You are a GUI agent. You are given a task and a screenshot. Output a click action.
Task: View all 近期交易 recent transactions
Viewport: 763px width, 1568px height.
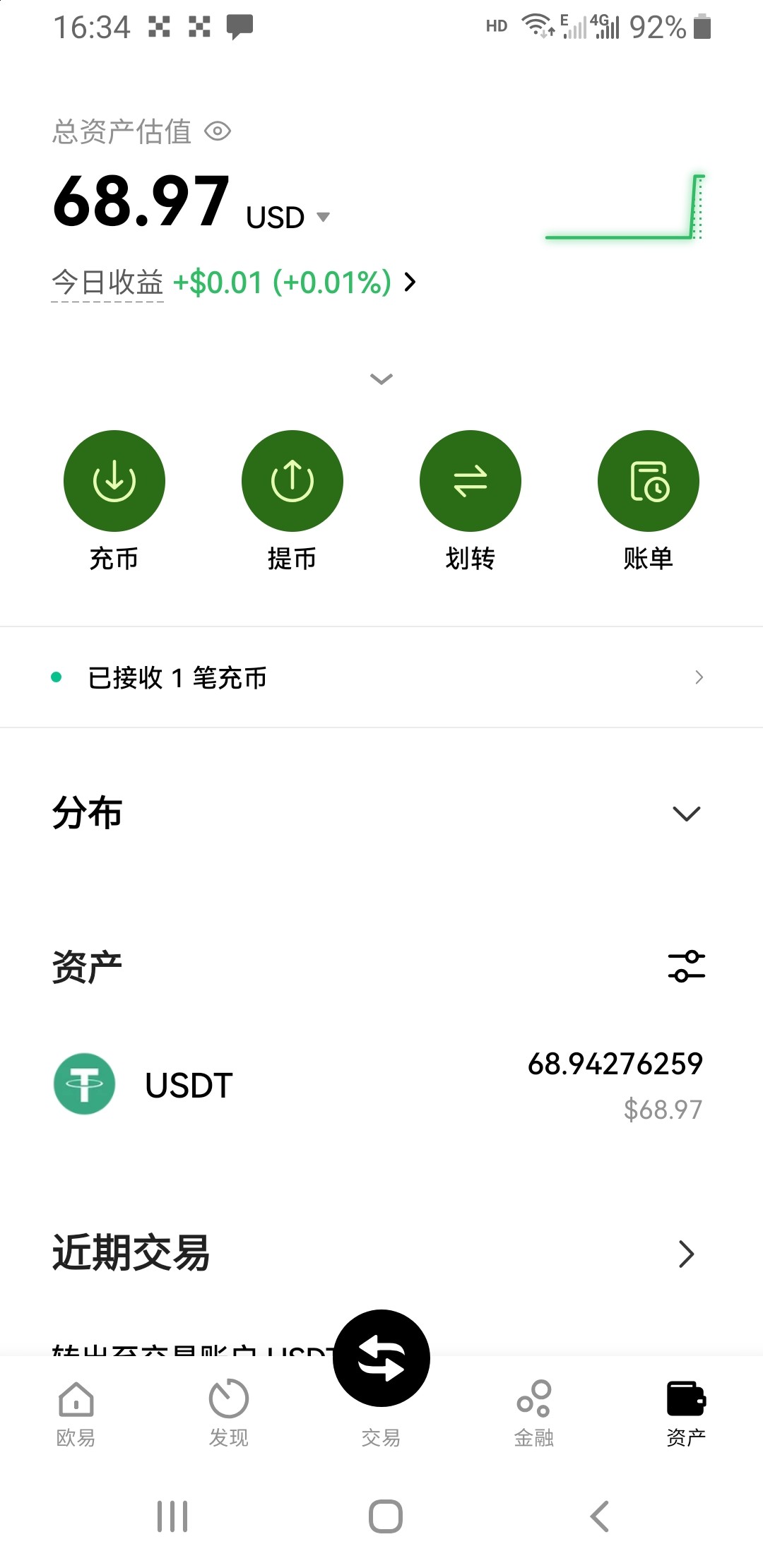(686, 1254)
